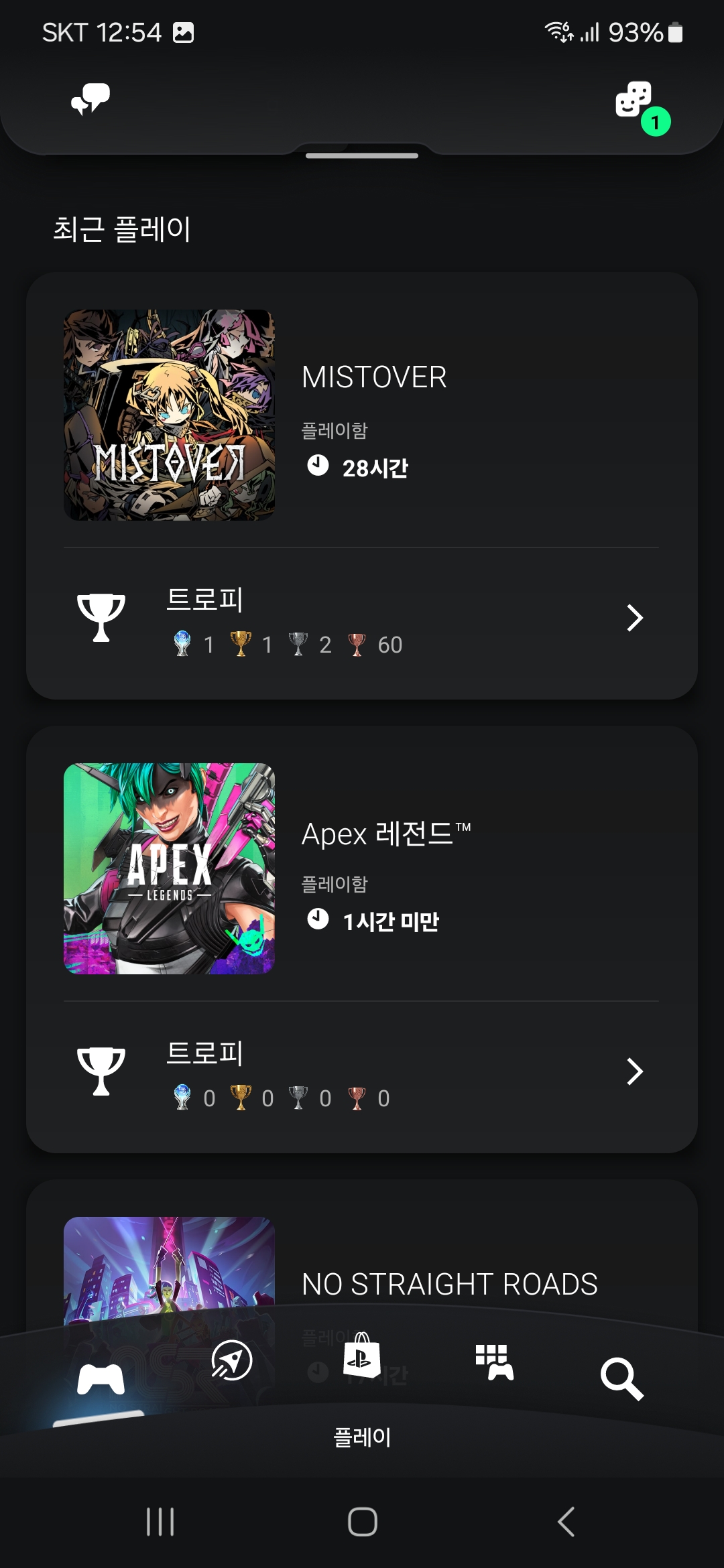This screenshot has width=724, height=1568.
Task: View MISTOVER trophy details
Action: point(362,619)
